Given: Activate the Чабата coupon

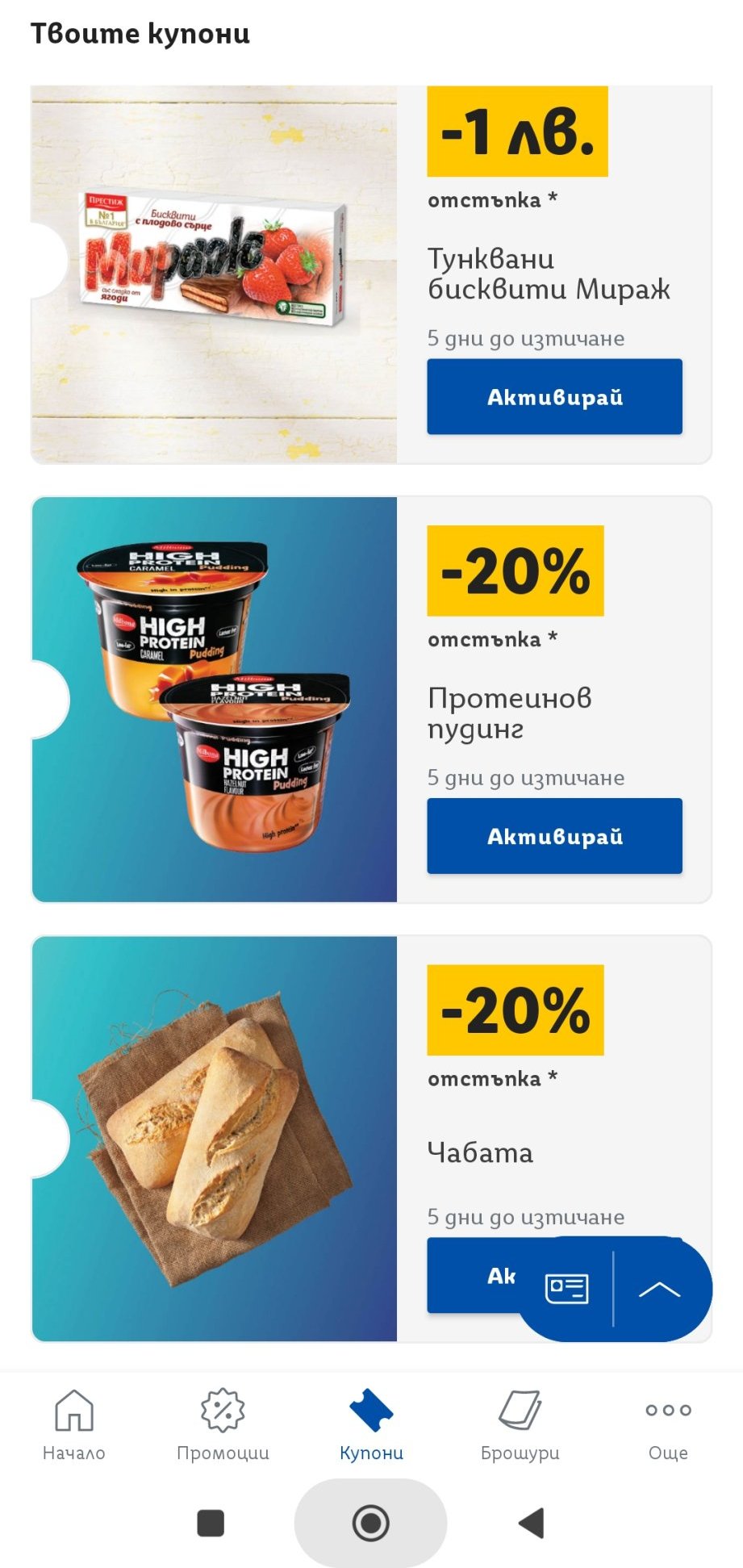Looking at the screenshot, I should (476, 1275).
